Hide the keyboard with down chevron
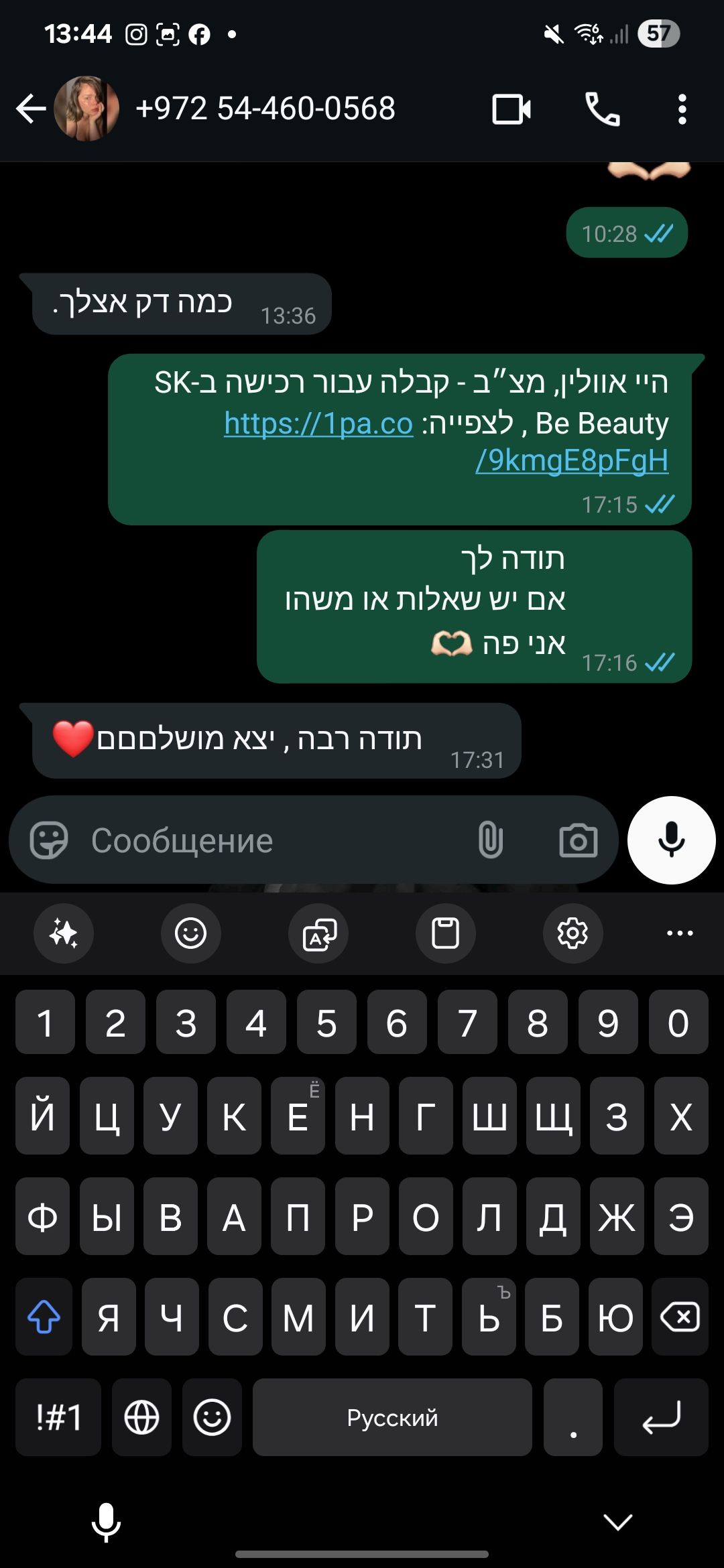The width and height of the screenshot is (724, 1568). [617, 1522]
